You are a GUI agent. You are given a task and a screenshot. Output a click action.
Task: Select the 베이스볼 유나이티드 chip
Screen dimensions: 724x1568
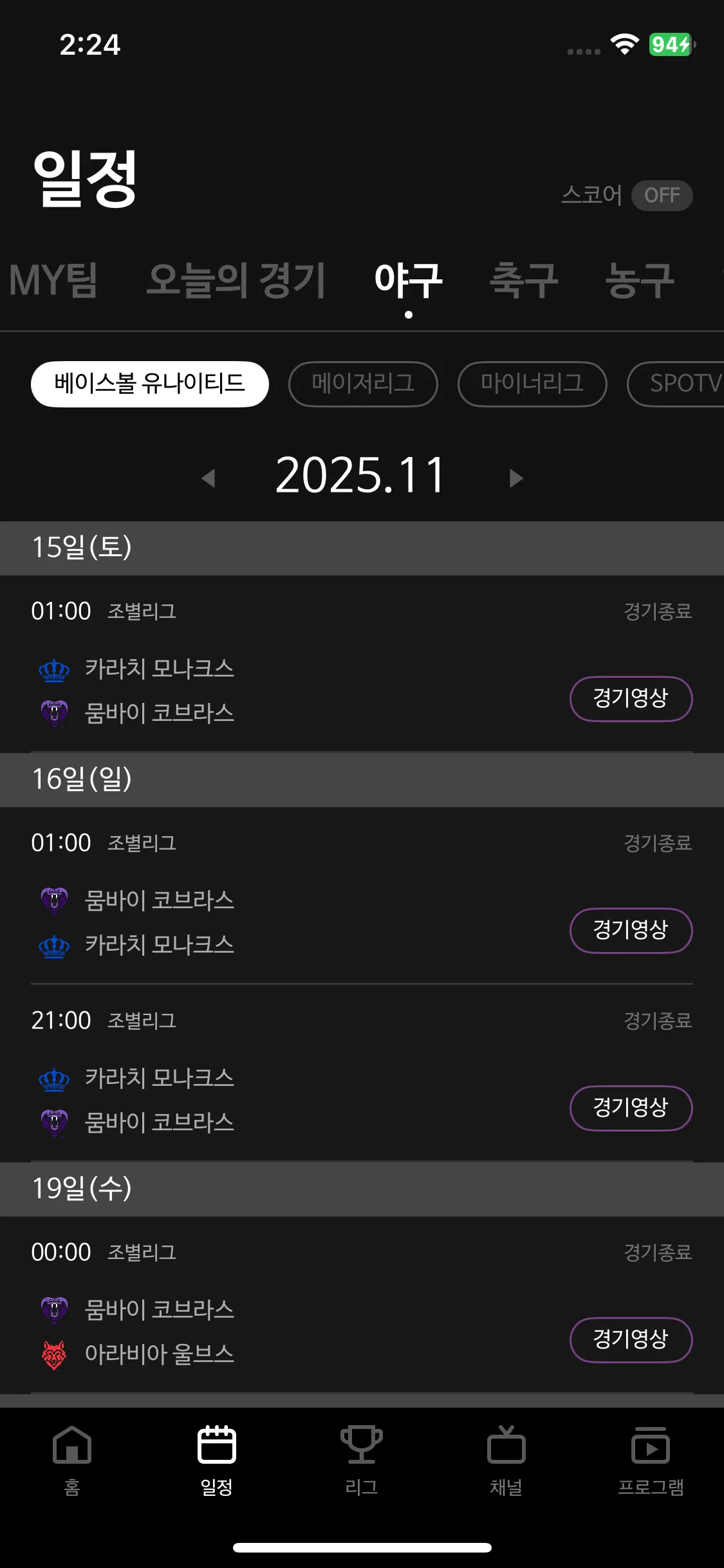(149, 384)
